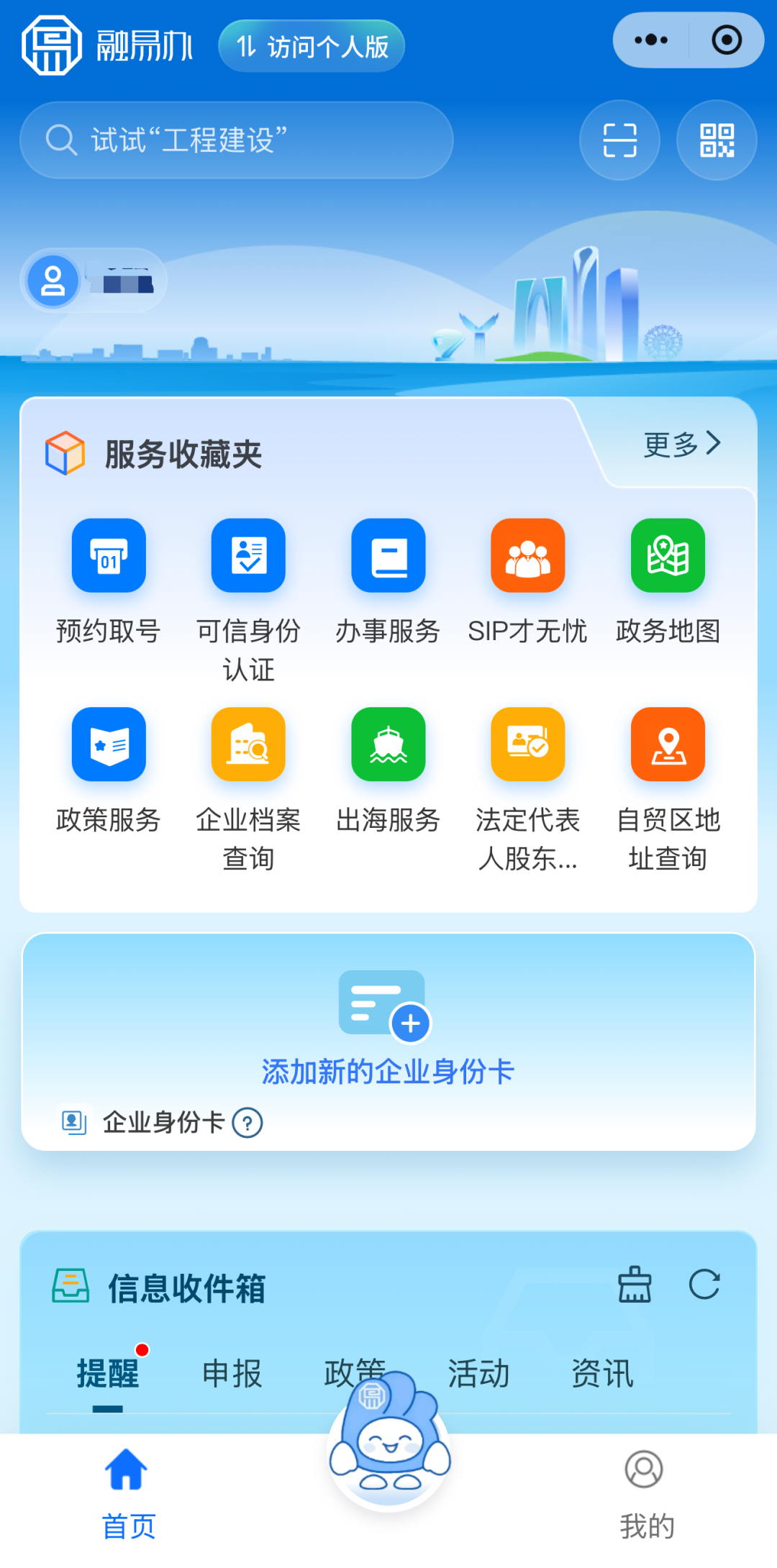Image resolution: width=777 pixels, height=1568 pixels.
Task: Open the scan icon
Action: [619, 140]
